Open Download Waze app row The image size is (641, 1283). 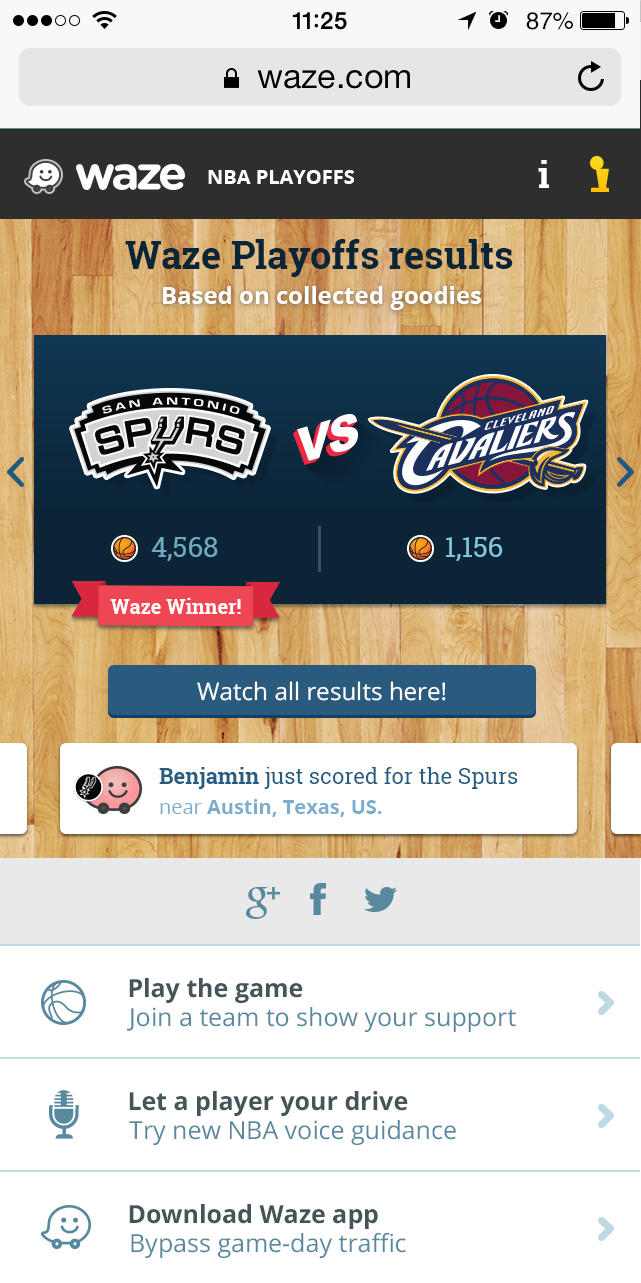(320, 1228)
